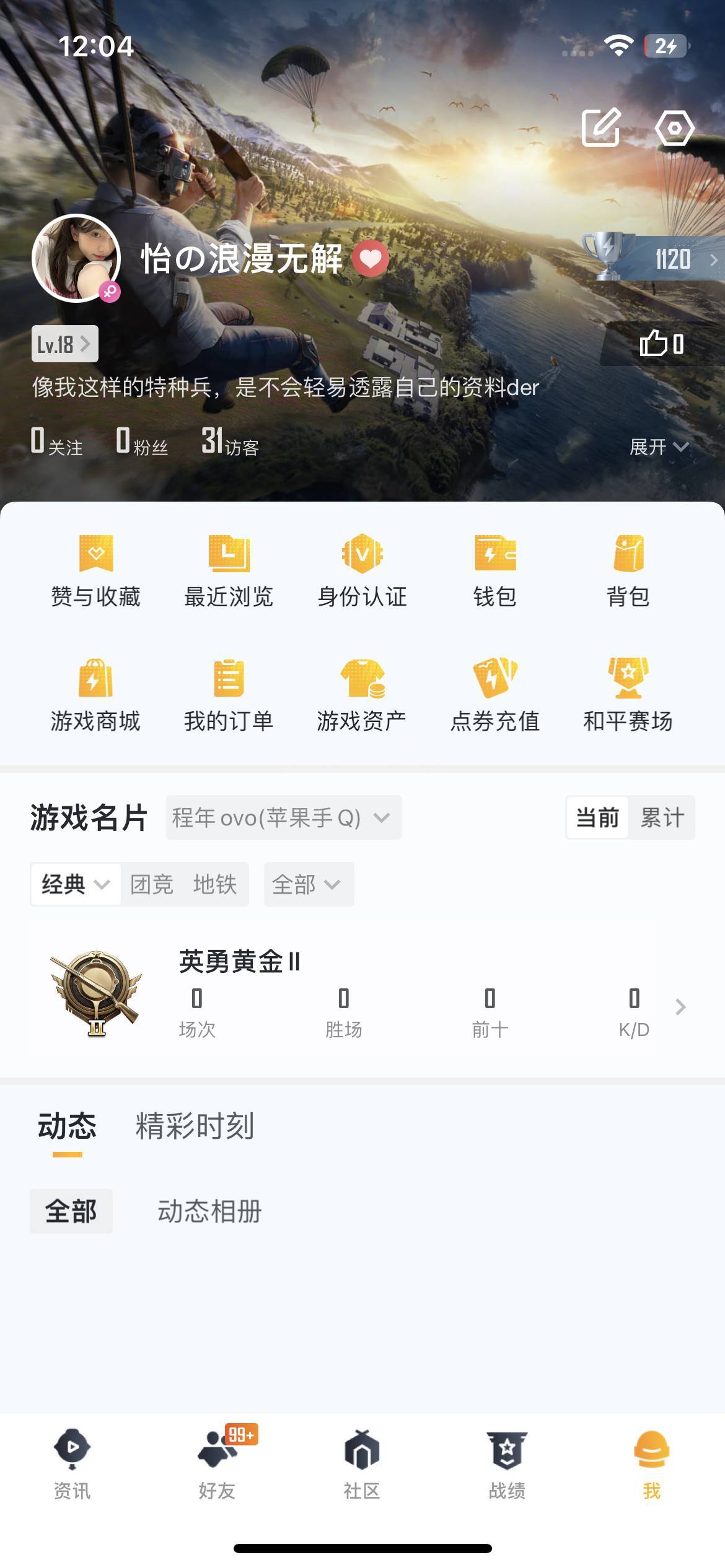Open the hexagon settings icon
Viewport: 725px width, 1568px height.
pyautogui.click(x=674, y=128)
